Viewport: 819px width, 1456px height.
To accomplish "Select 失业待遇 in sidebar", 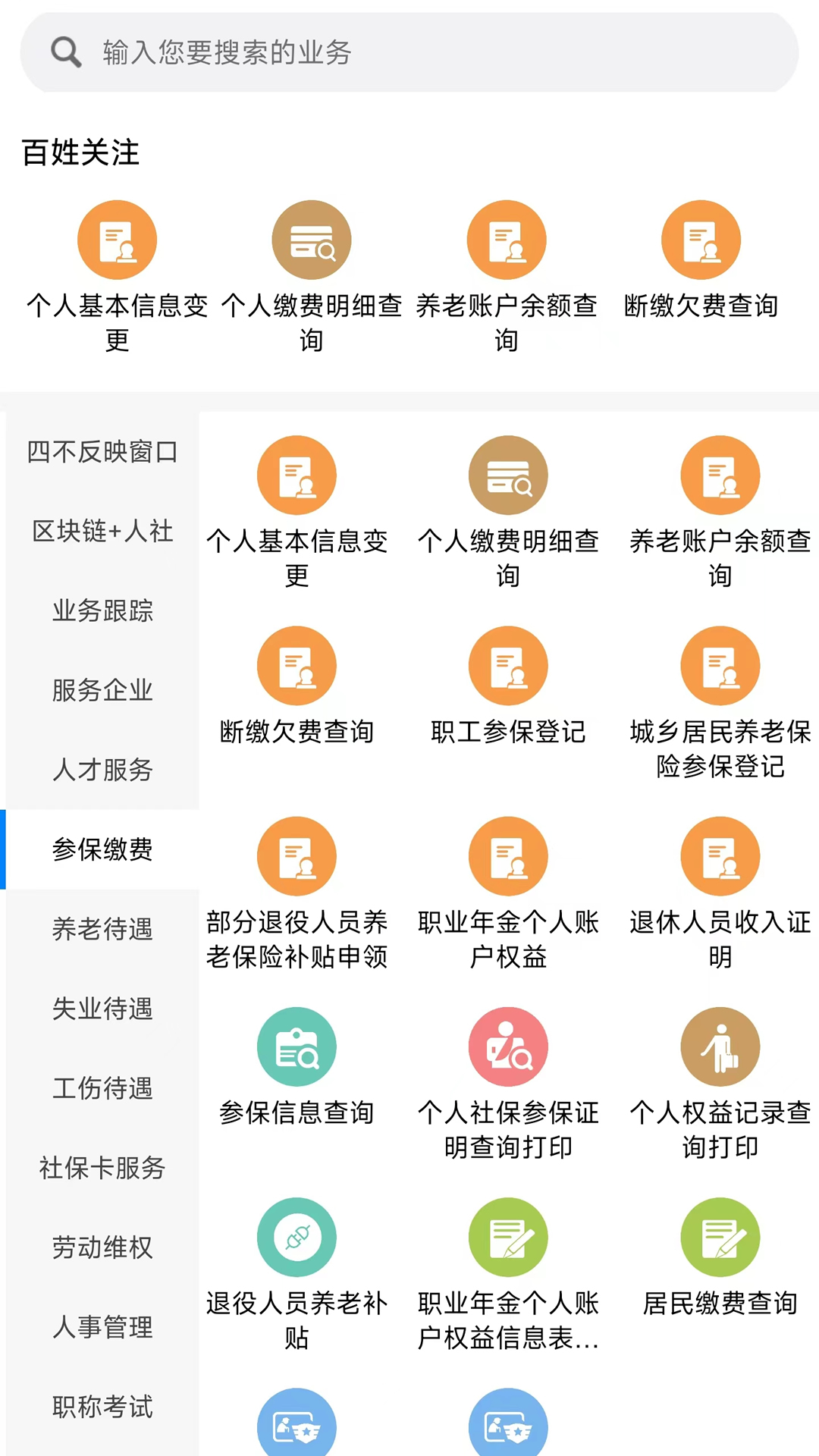I will pyautogui.click(x=102, y=1009).
